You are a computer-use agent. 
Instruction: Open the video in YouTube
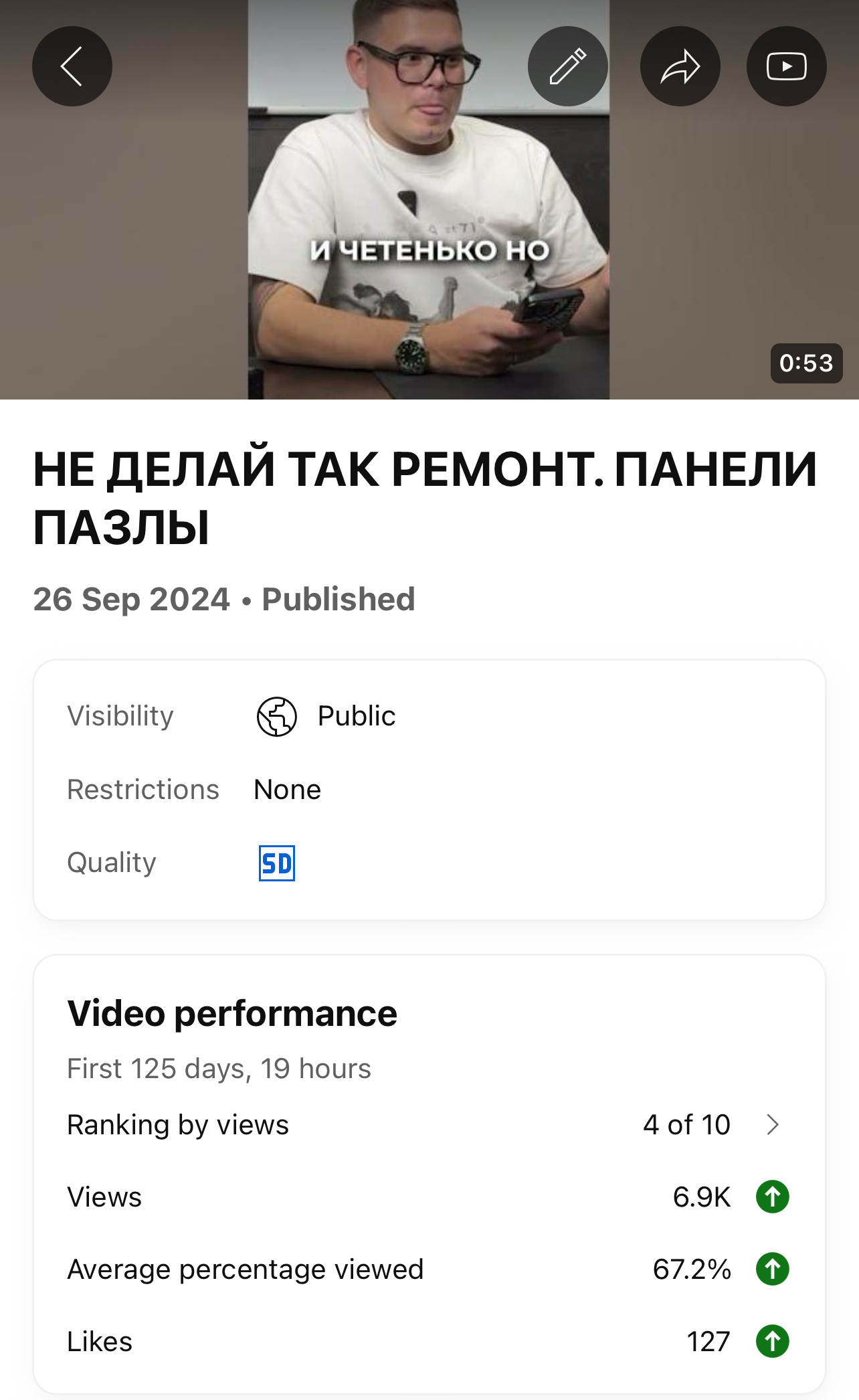click(x=786, y=66)
